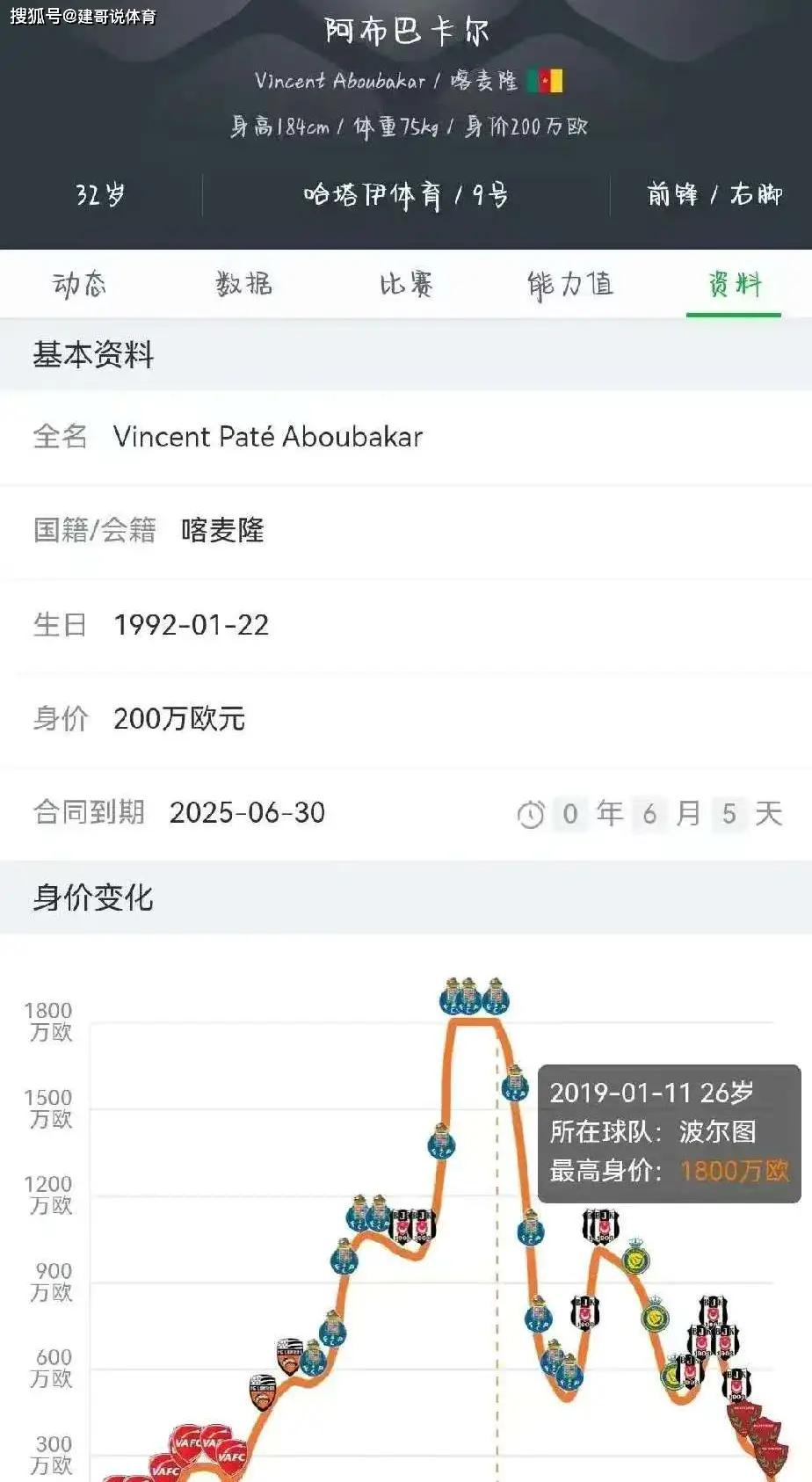Select the 能力值 tab
Viewport: 812px width, 1482px height.
[x=569, y=284]
